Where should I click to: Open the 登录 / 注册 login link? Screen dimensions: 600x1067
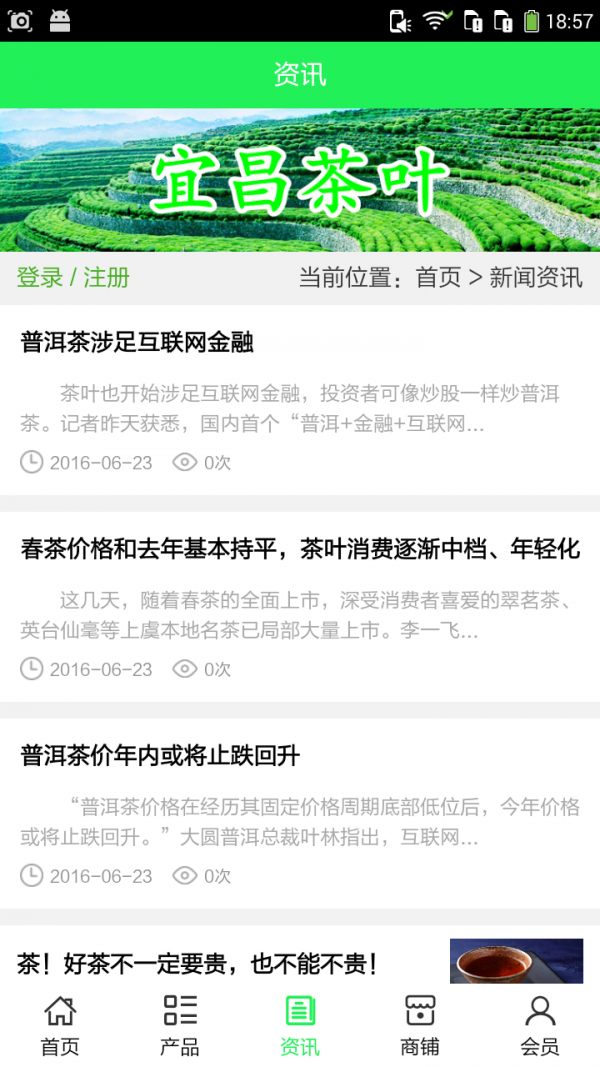(x=73, y=277)
